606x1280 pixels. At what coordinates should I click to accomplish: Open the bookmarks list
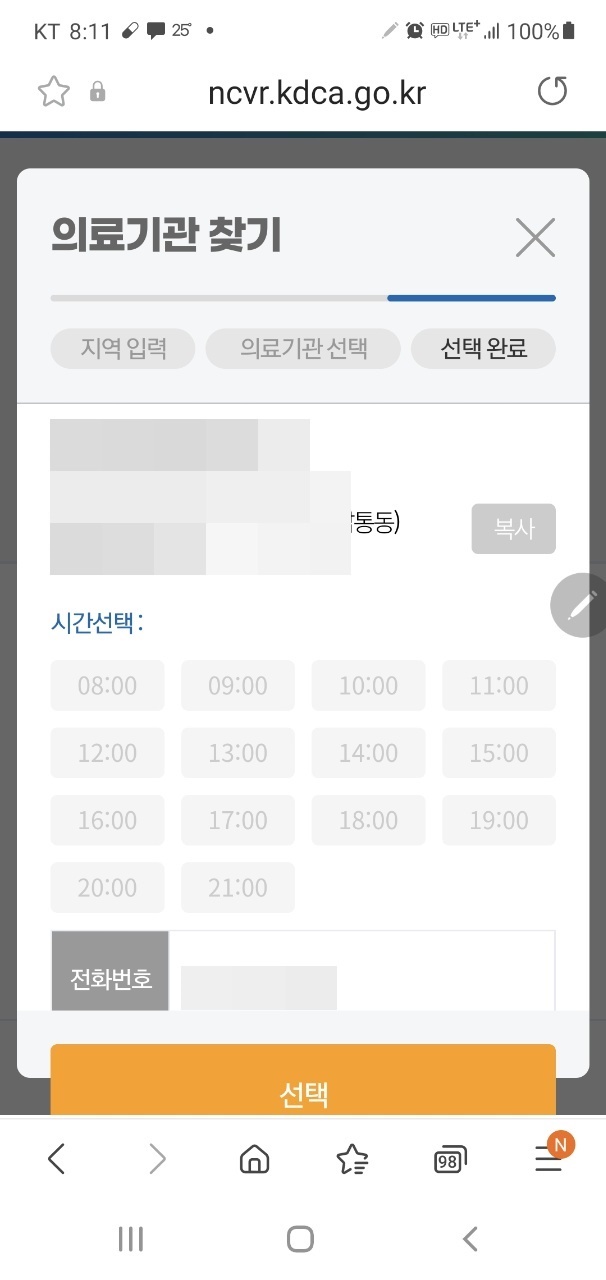(x=352, y=1159)
